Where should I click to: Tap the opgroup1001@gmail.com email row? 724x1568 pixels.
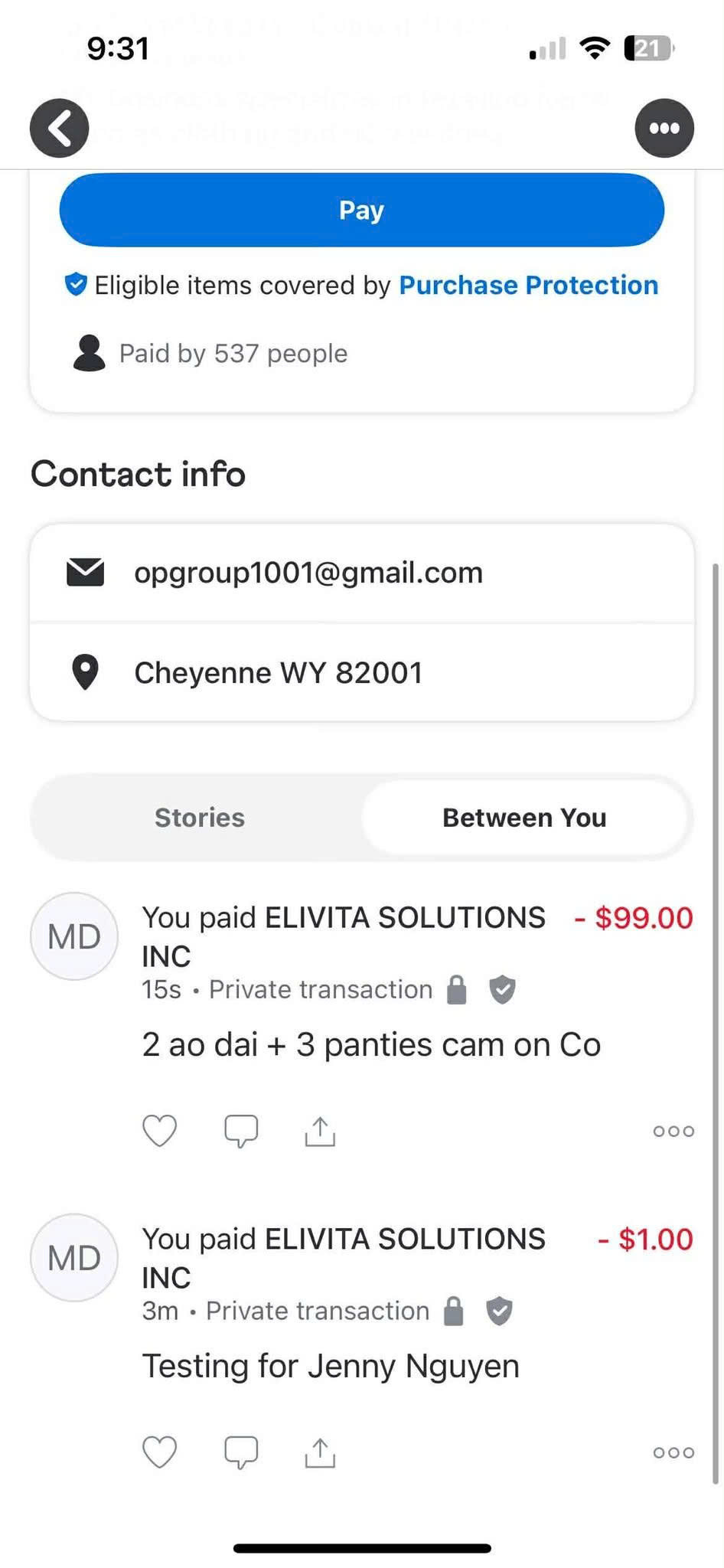pyautogui.click(x=361, y=573)
